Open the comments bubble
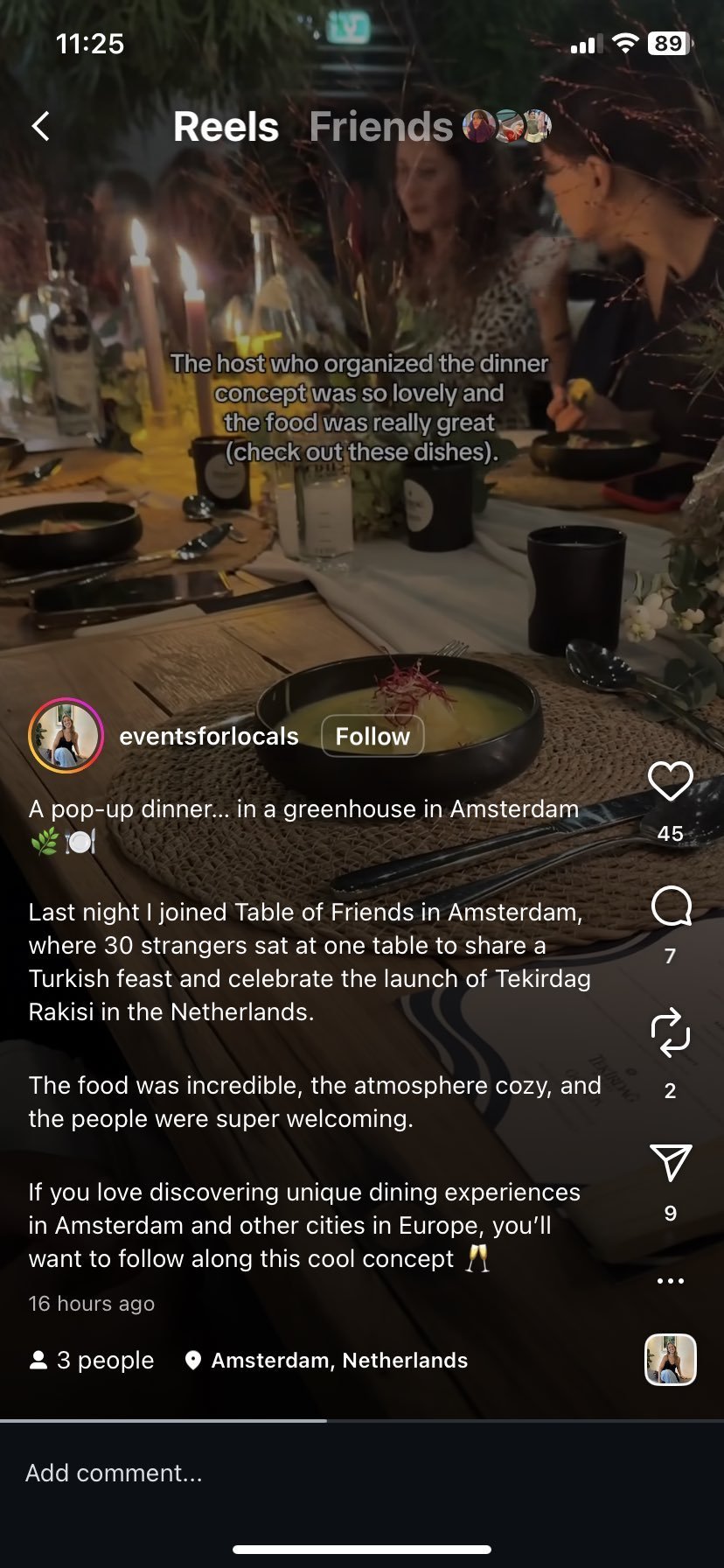 point(671,906)
